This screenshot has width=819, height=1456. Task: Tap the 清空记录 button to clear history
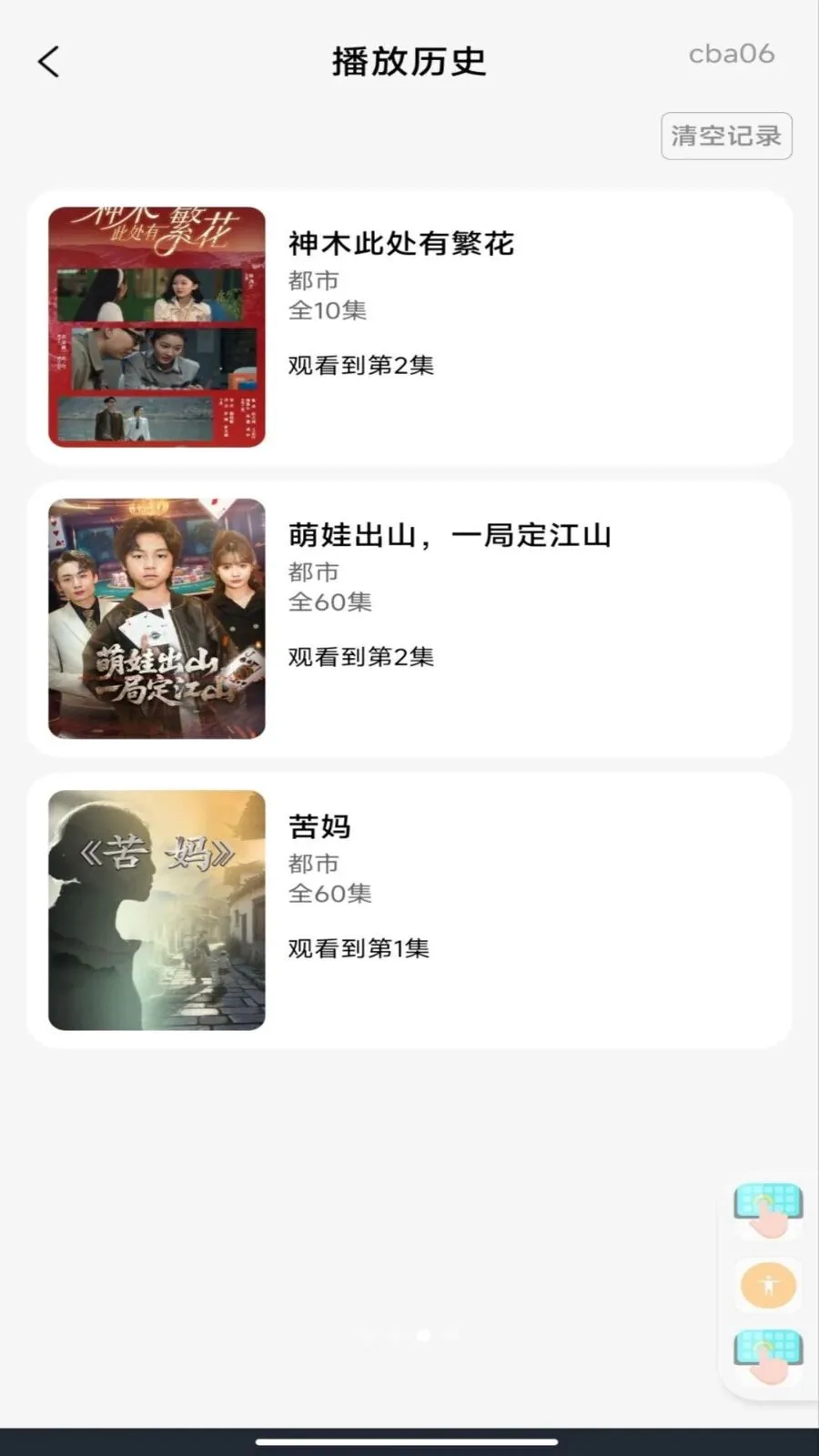click(x=726, y=136)
